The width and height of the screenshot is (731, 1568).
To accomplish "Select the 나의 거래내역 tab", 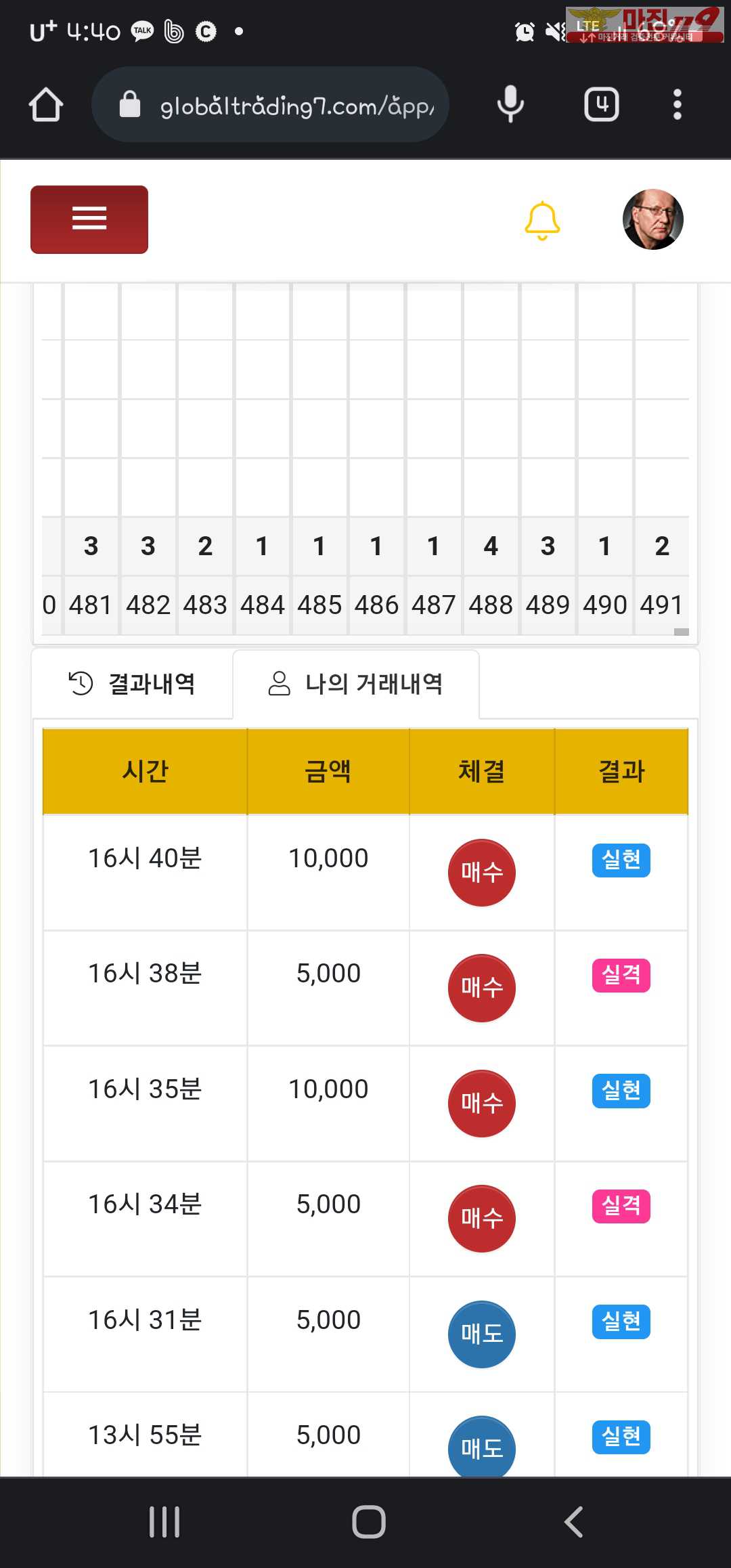I will [356, 684].
